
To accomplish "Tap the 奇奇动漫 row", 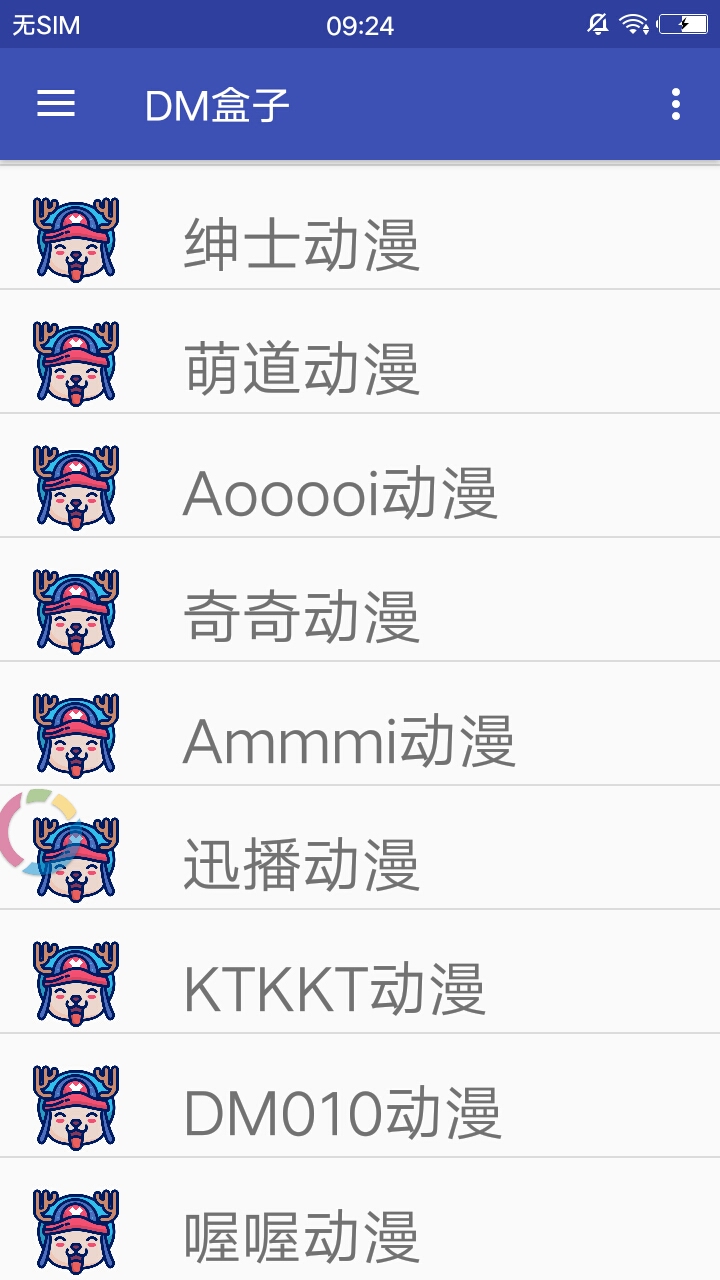I will (x=360, y=600).
